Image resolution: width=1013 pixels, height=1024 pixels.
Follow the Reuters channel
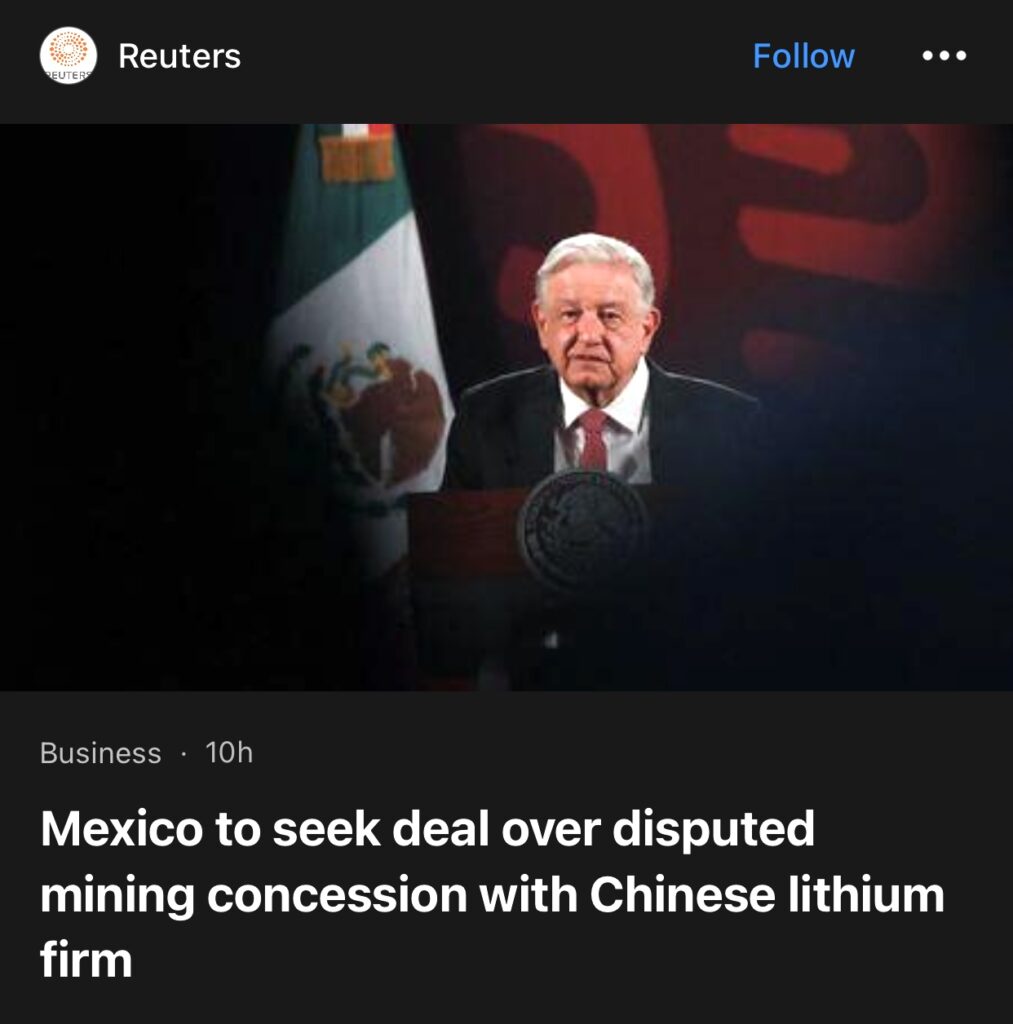[803, 56]
